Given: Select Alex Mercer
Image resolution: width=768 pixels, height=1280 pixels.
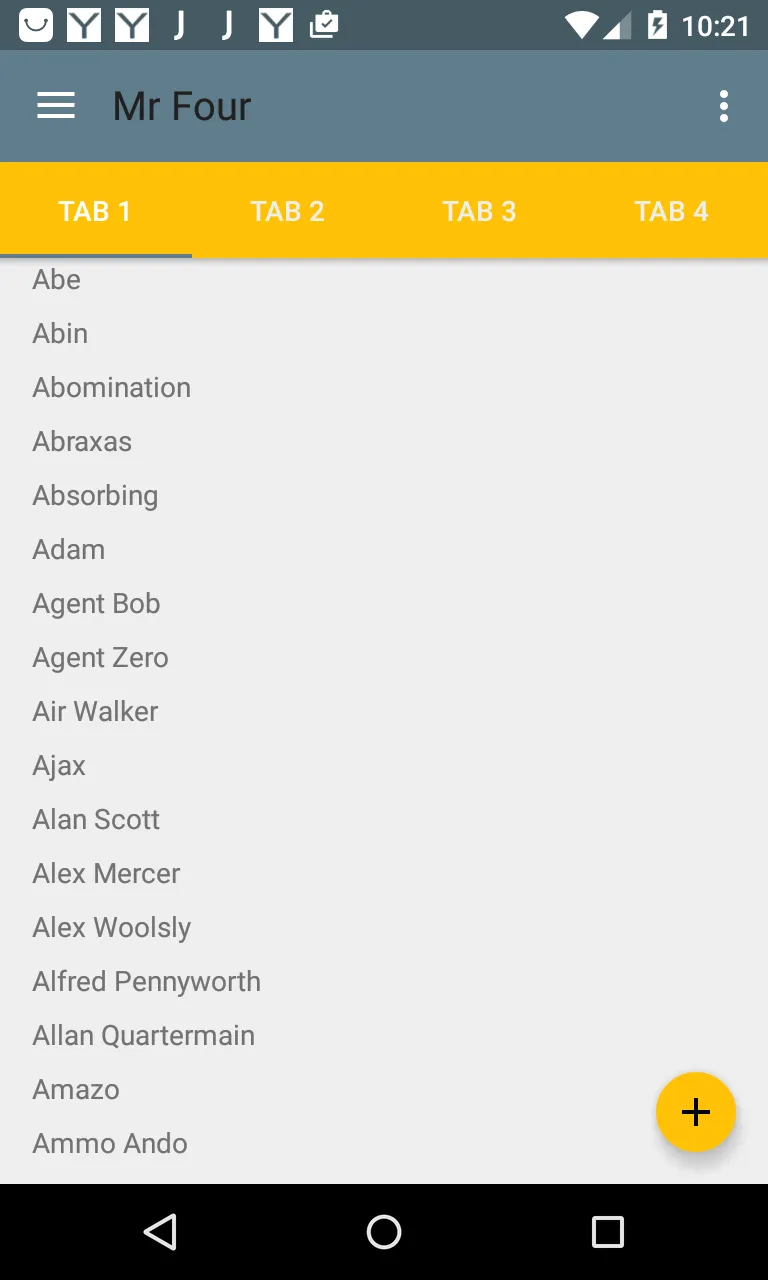Looking at the screenshot, I should click(106, 873).
